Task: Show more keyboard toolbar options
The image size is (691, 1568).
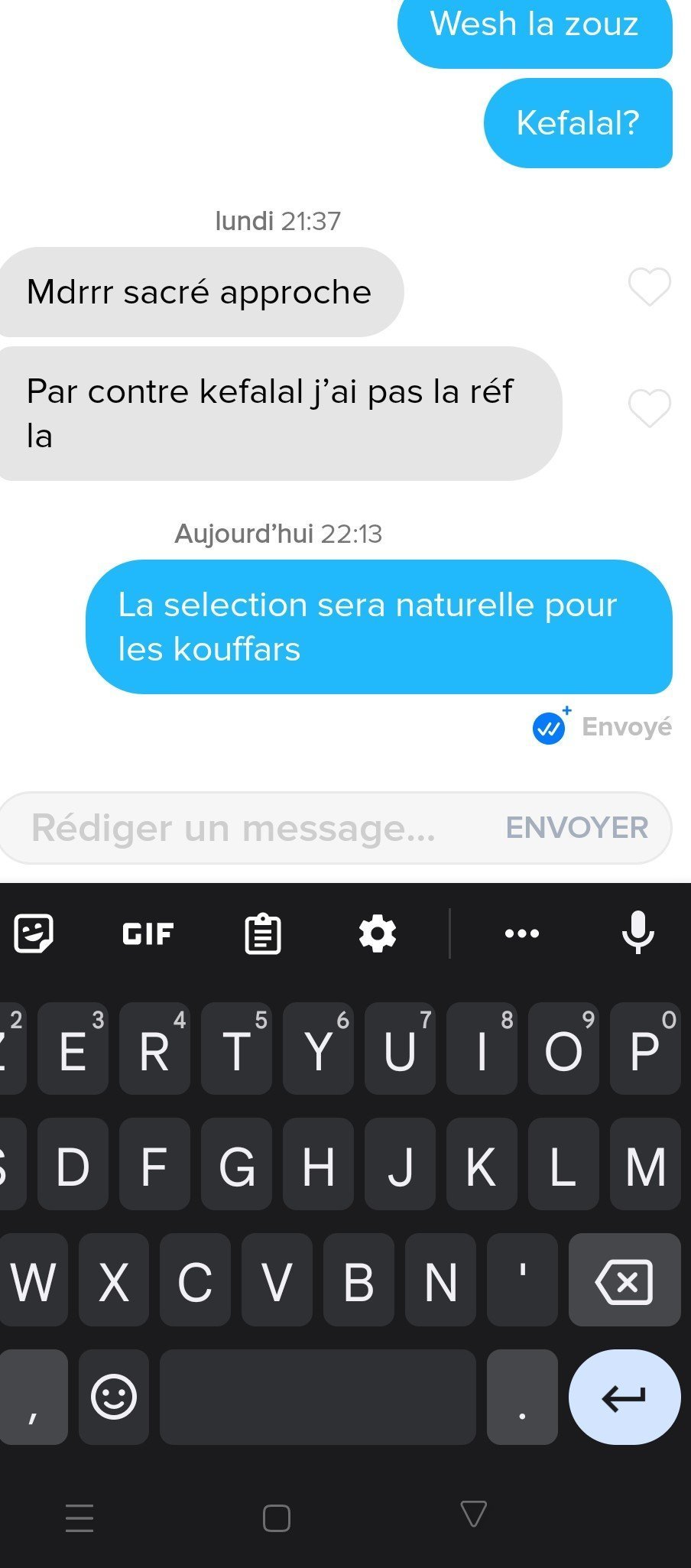Action: click(x=522, y=933)
